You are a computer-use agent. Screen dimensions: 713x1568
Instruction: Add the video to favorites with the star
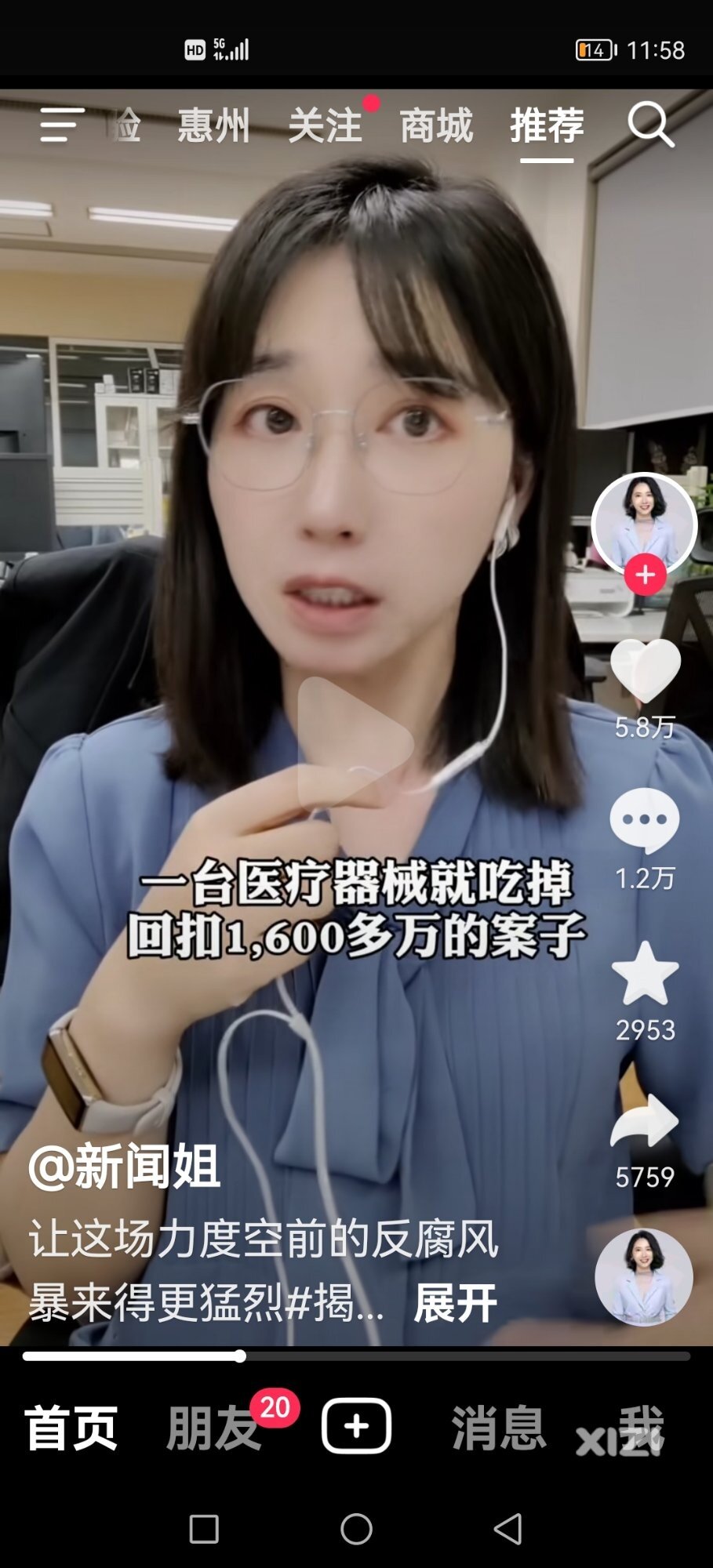(x=645, y=974)
